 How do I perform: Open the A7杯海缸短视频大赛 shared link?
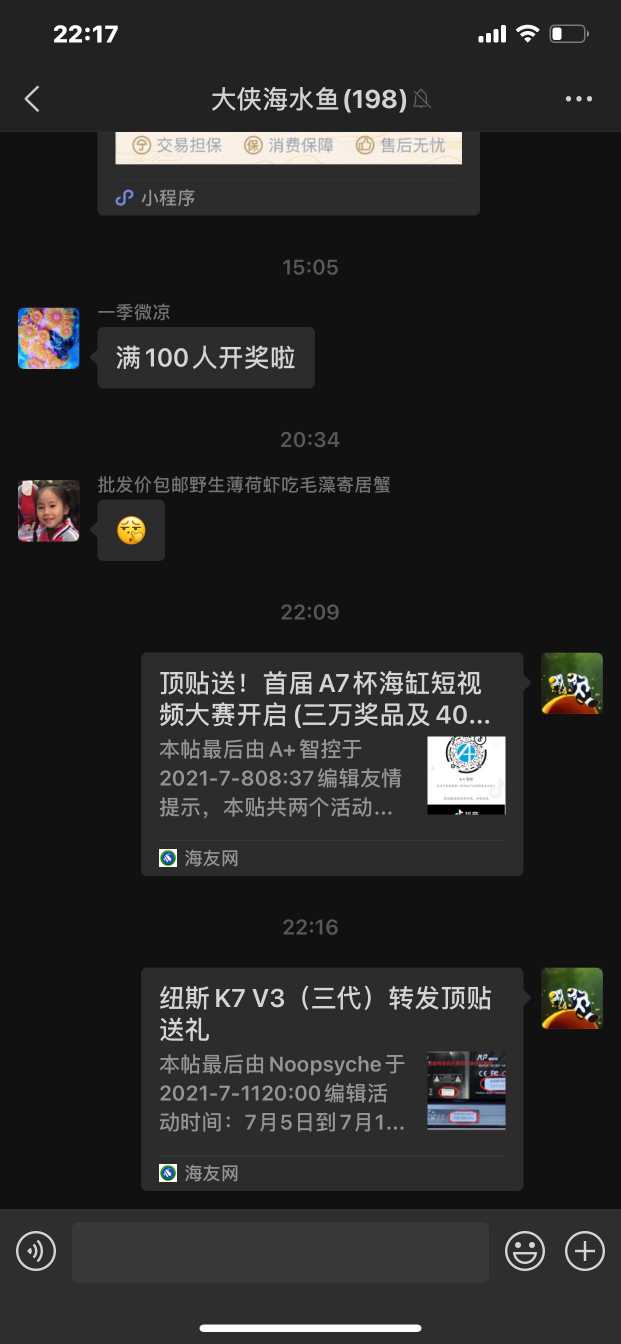pos(331,763)
